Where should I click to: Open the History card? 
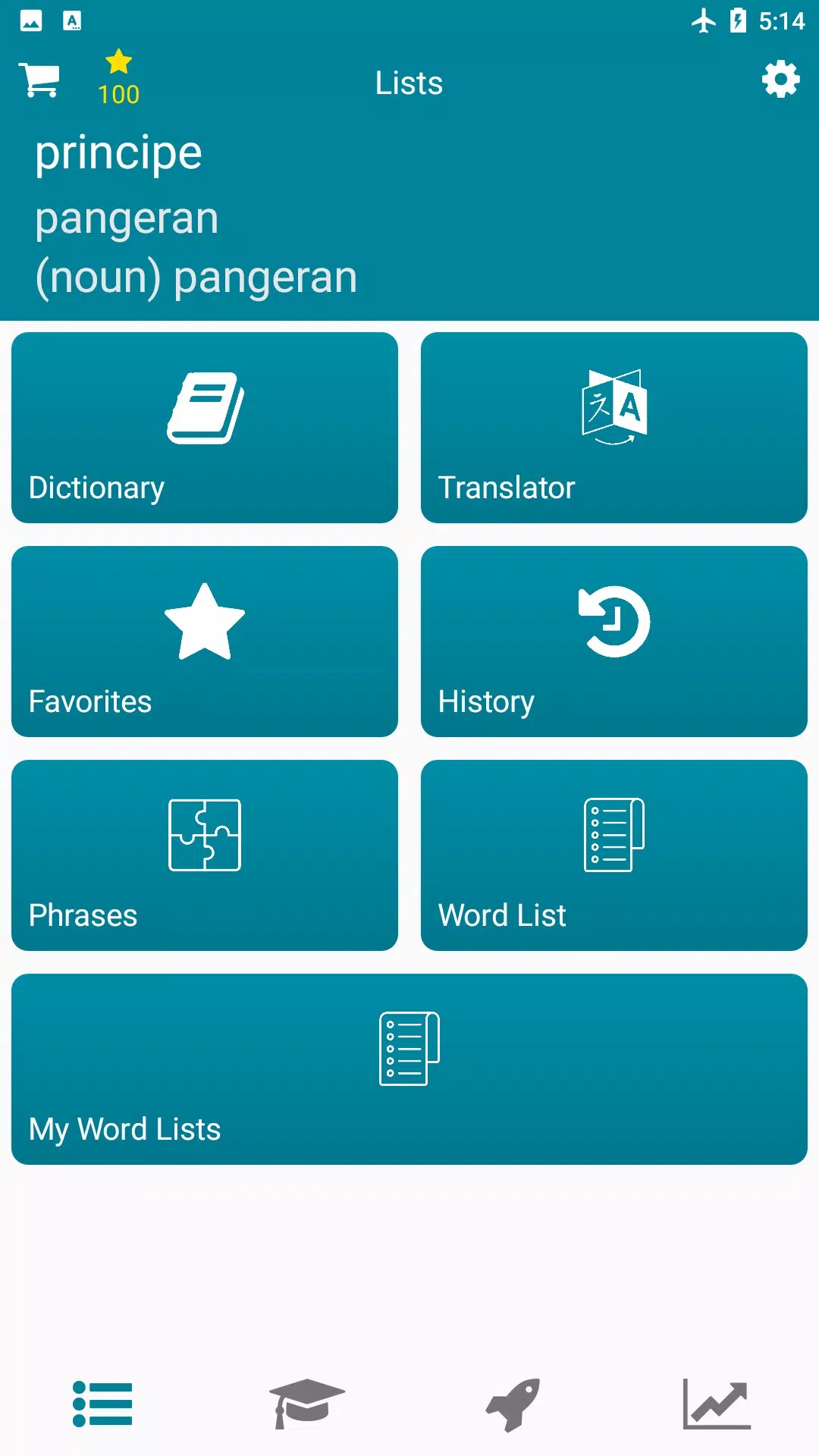coord(613,642)
